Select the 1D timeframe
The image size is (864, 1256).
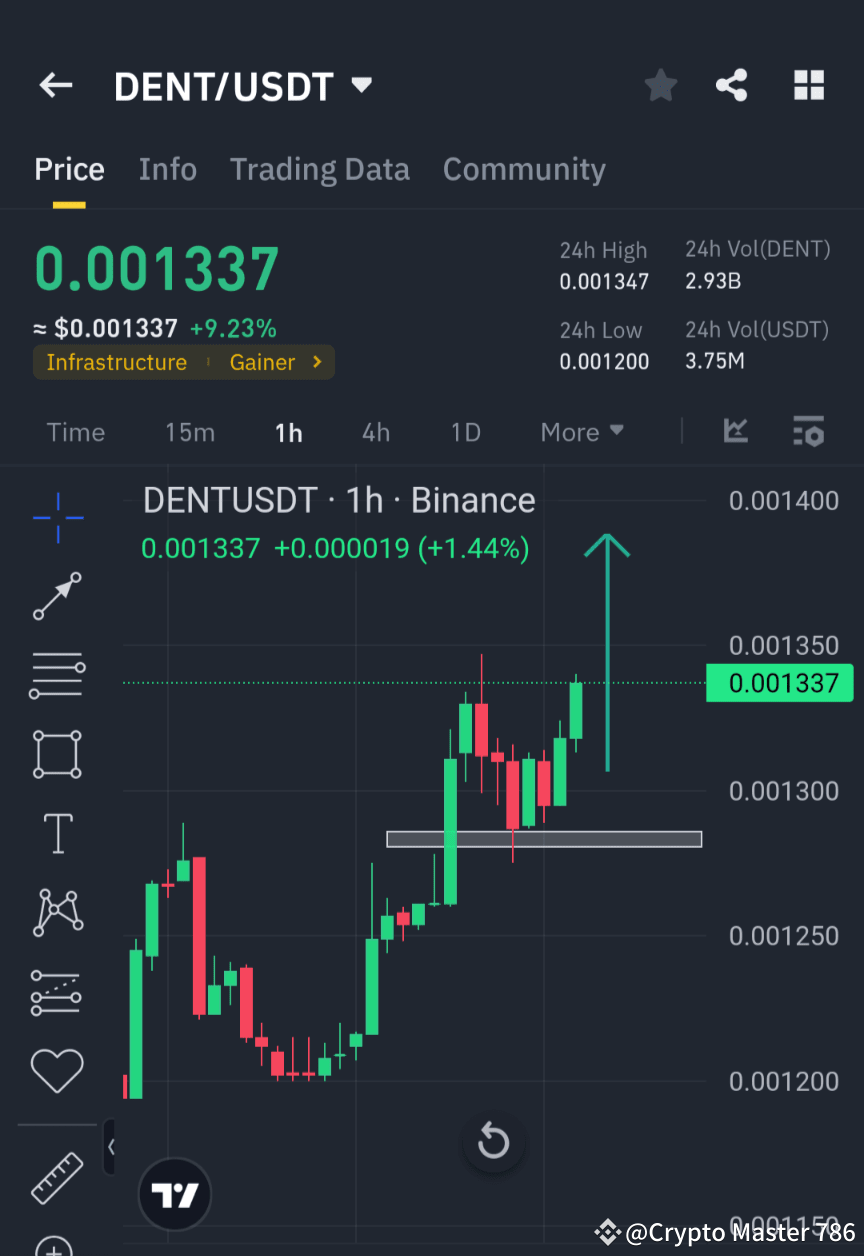[465, 431]
